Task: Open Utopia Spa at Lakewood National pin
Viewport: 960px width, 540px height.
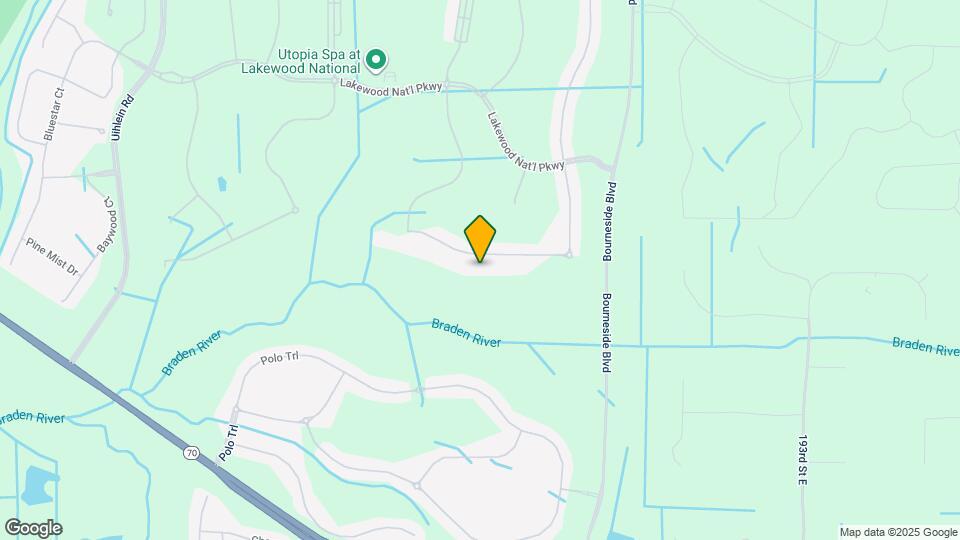Action: point(375,61)
